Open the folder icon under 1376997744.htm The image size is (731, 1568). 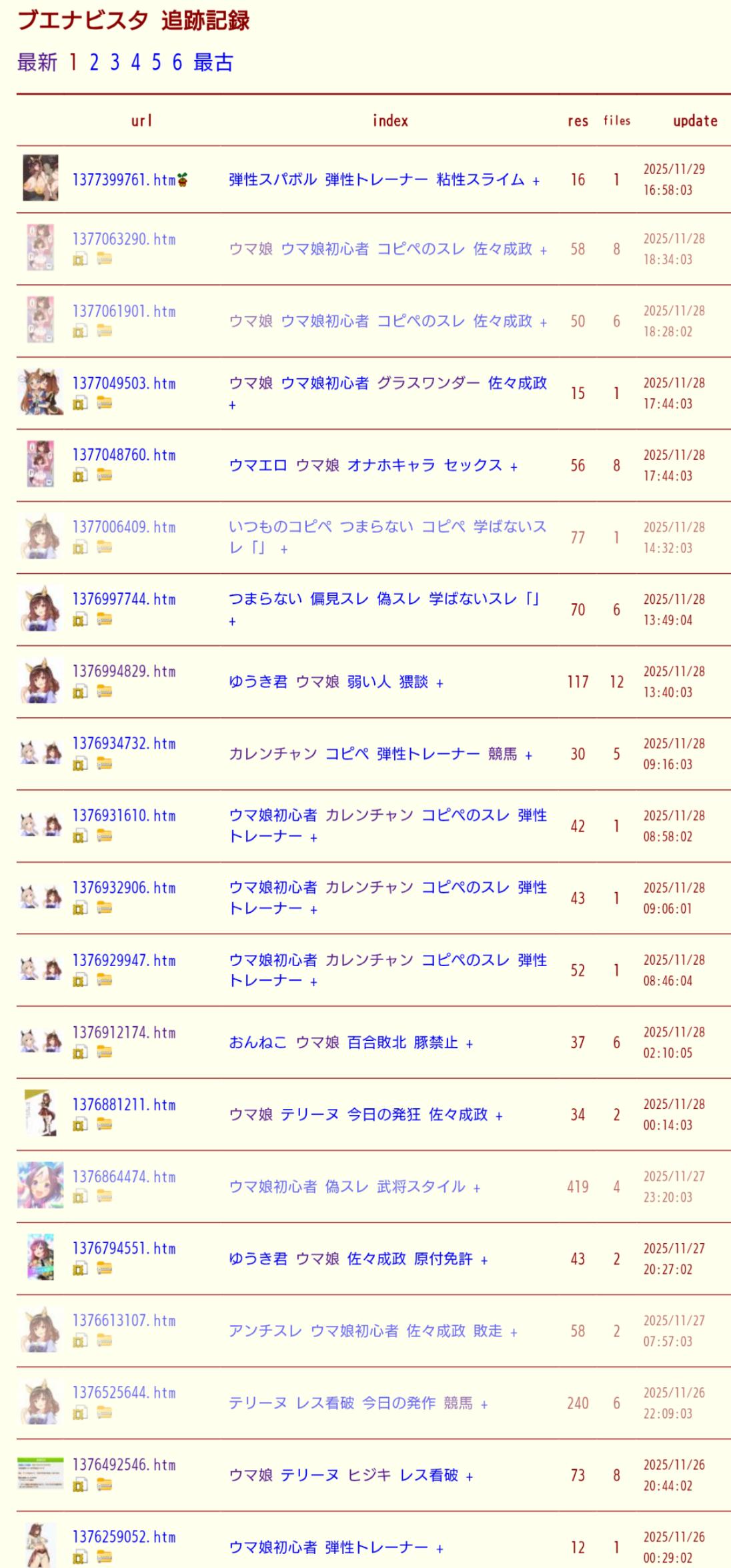[x=104, y=620]
